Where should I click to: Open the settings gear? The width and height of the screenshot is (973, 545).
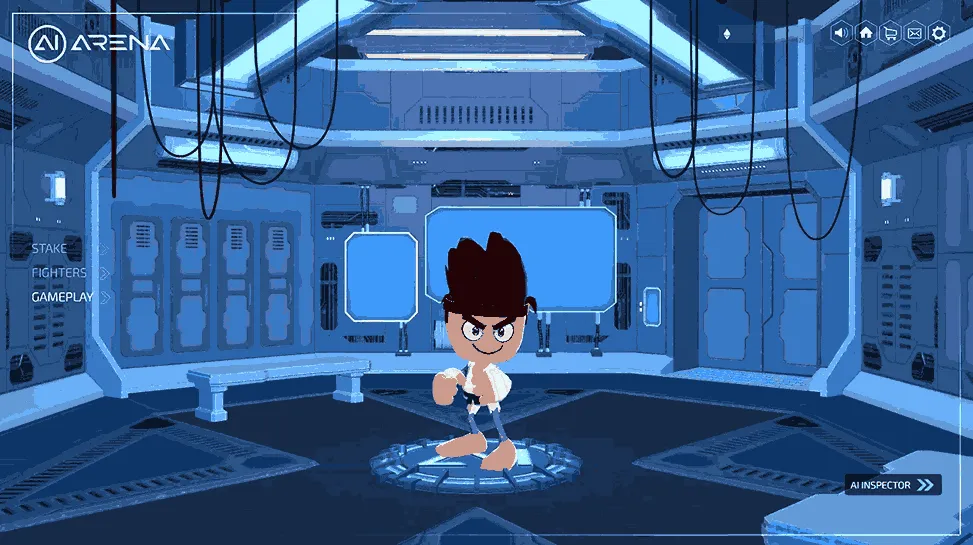(x=939, y=33)
